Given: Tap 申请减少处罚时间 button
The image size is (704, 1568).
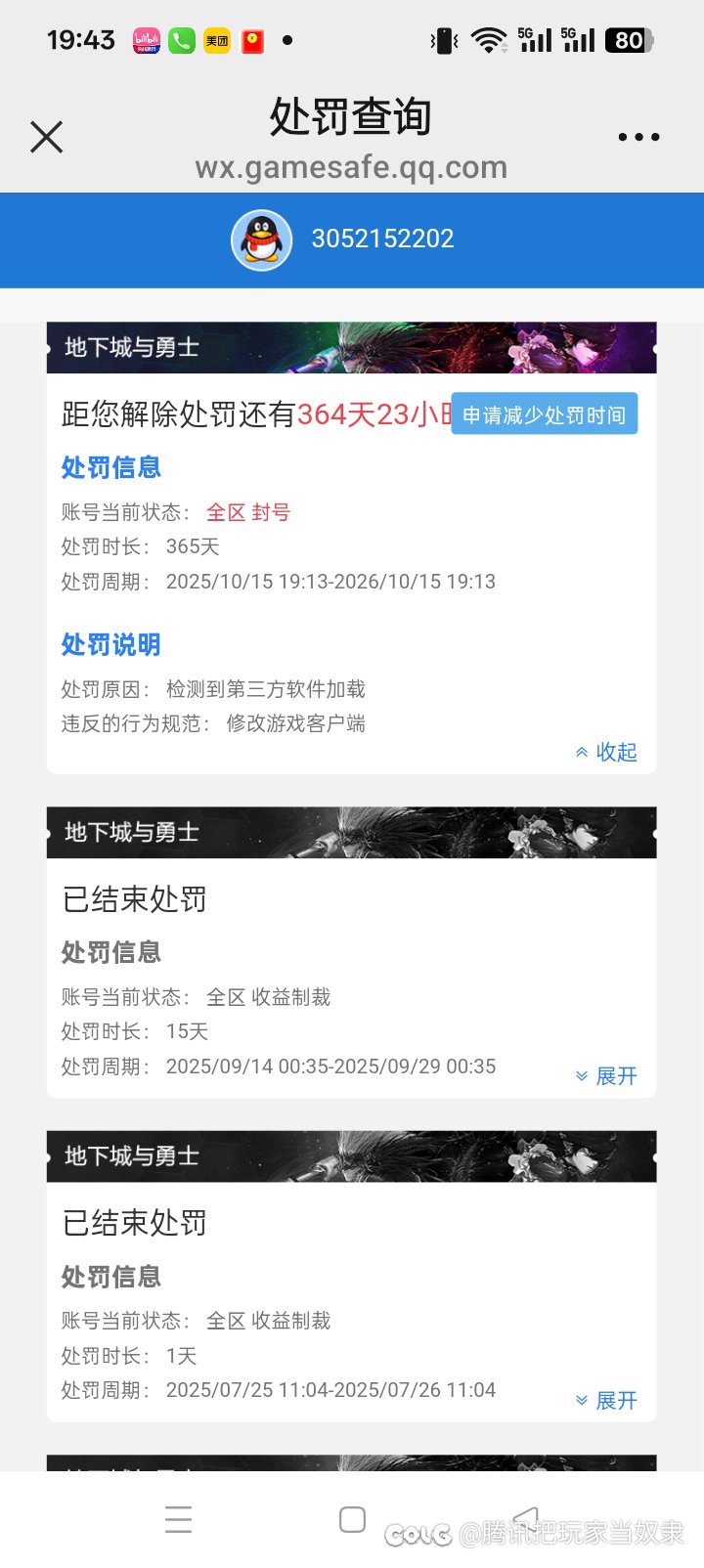Looking at the screenshot, I should pos(544,414).
